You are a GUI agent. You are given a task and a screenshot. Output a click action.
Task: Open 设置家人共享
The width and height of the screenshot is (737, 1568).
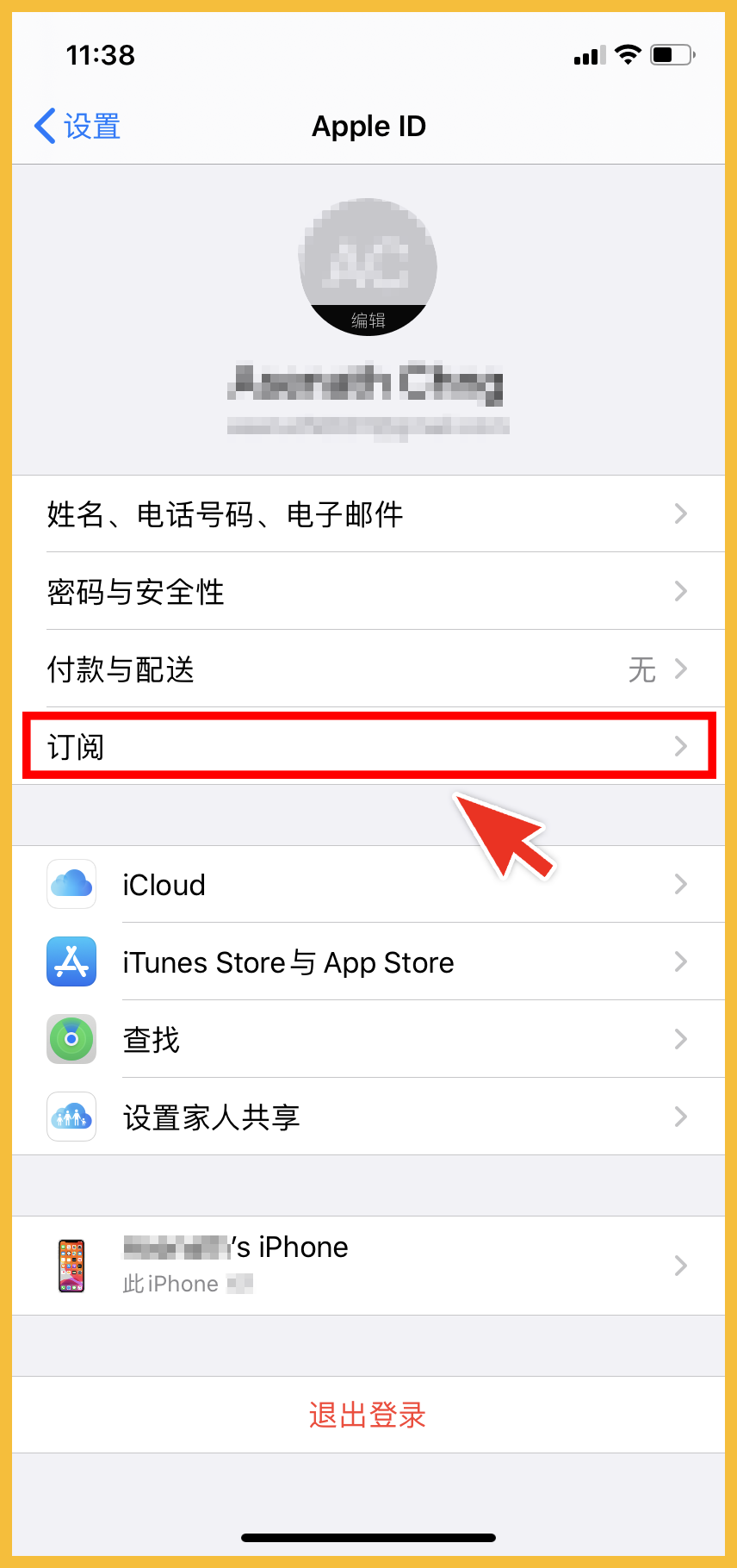tap(368, 1117)
